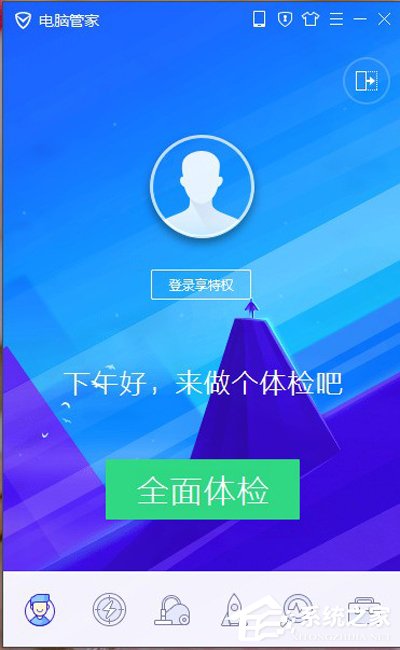Open the lightning virus scan tab
Screen dimensions: 400x650
(x=109, y=609)
